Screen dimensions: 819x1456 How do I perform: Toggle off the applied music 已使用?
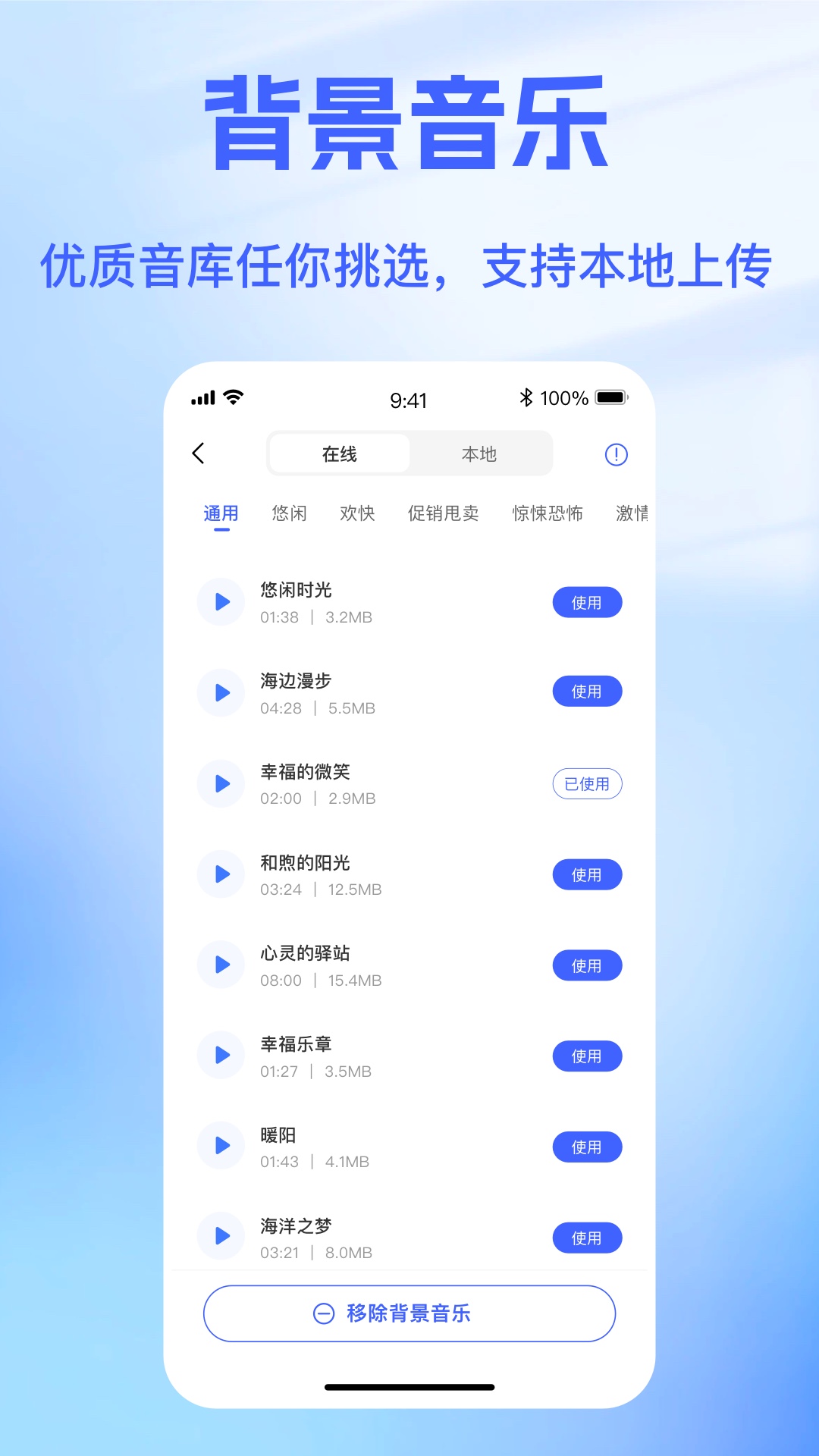click(588, 783)
